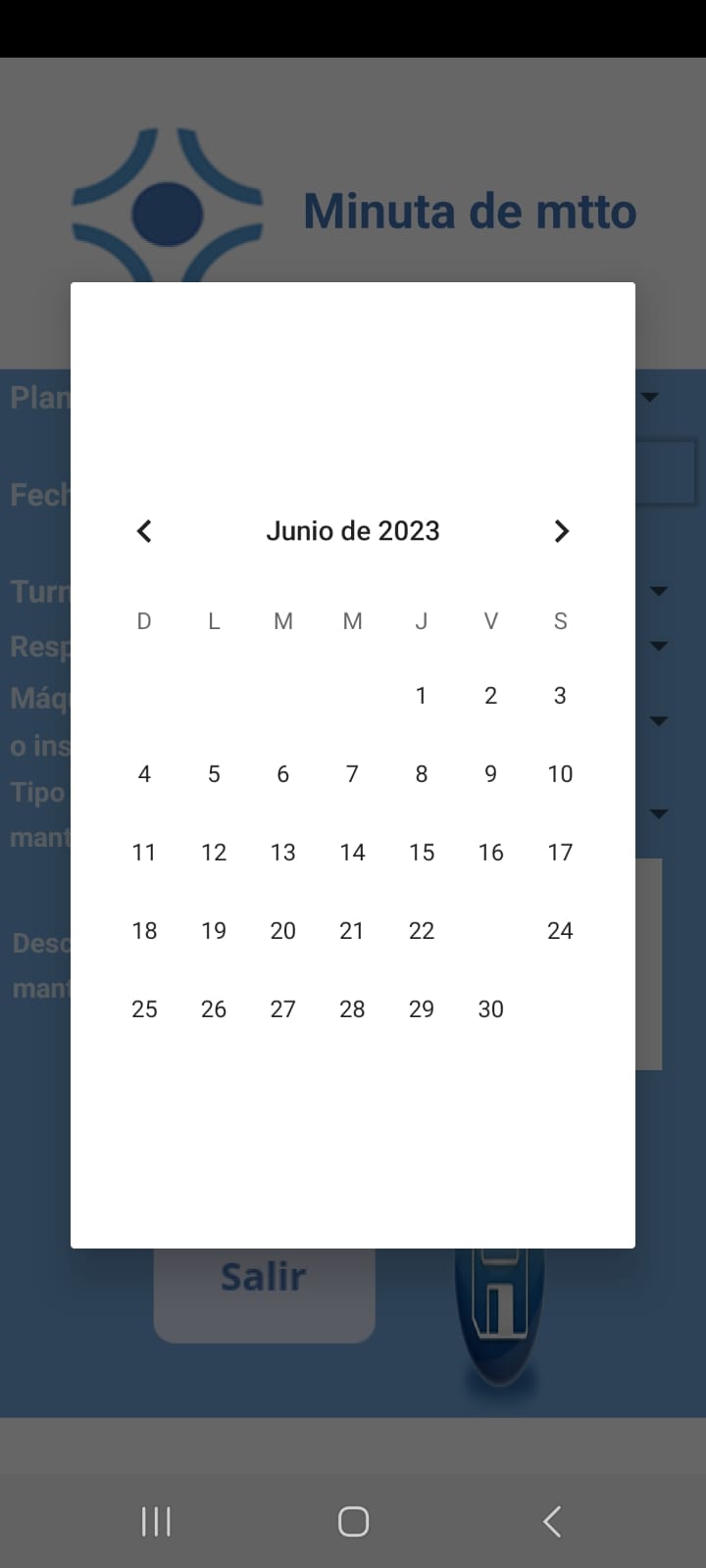Select date 18 in the calendar
Viewport: 706px width, 1568px height.
click(144, 931)
